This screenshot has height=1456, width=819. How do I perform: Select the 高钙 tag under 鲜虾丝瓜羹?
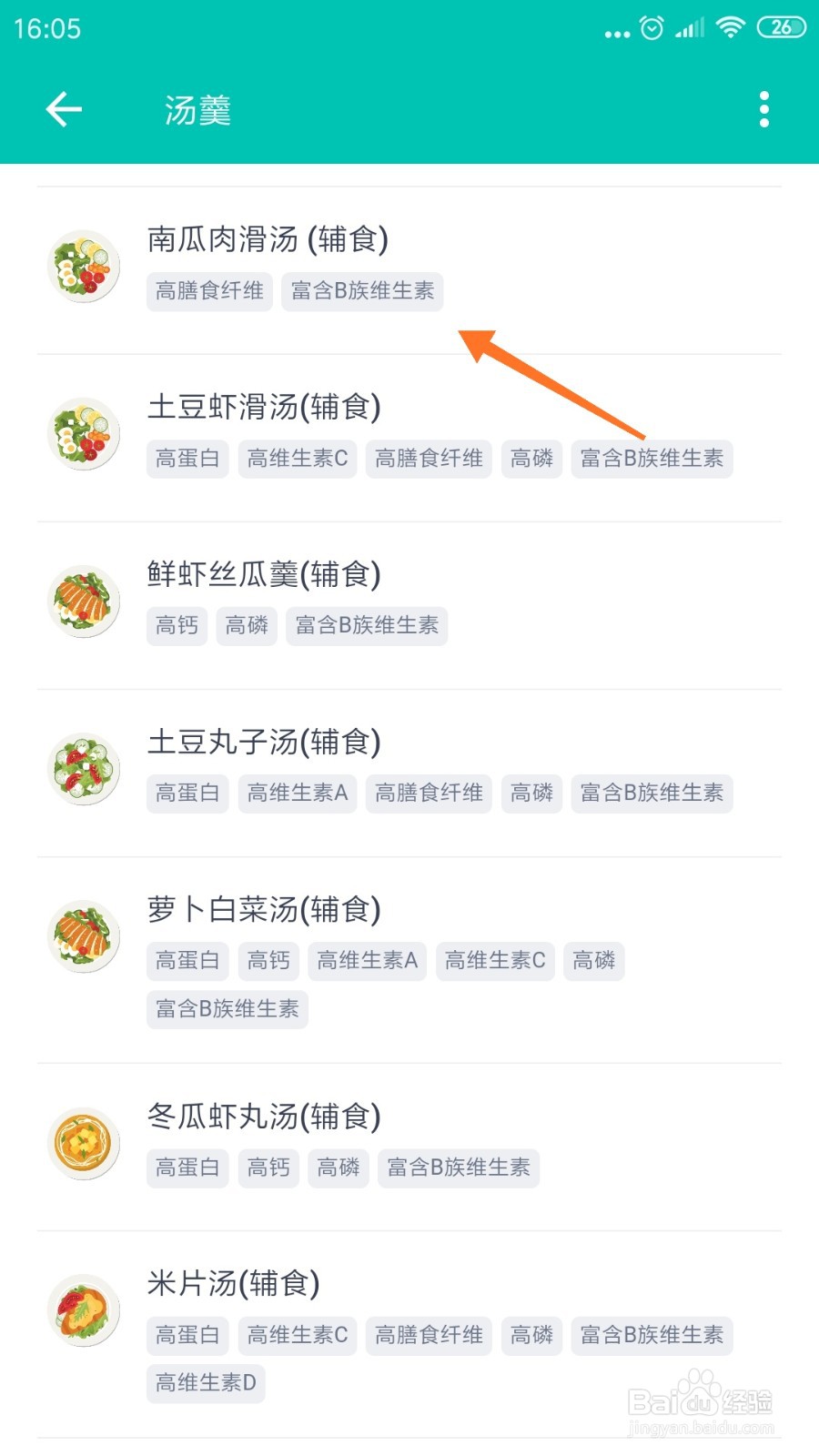tap(177, 625)
